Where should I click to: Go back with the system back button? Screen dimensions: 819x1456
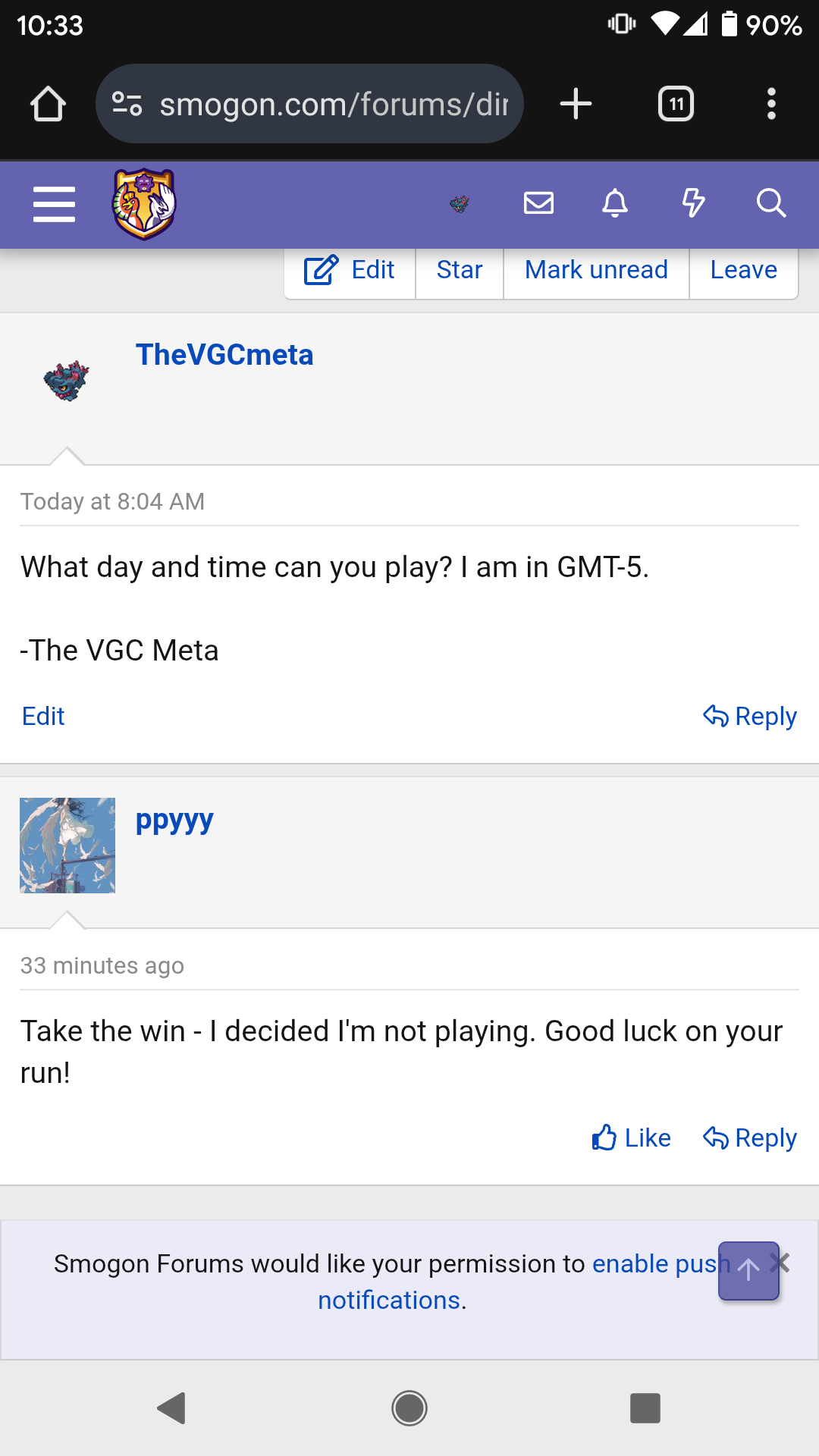pos(171,1408)
